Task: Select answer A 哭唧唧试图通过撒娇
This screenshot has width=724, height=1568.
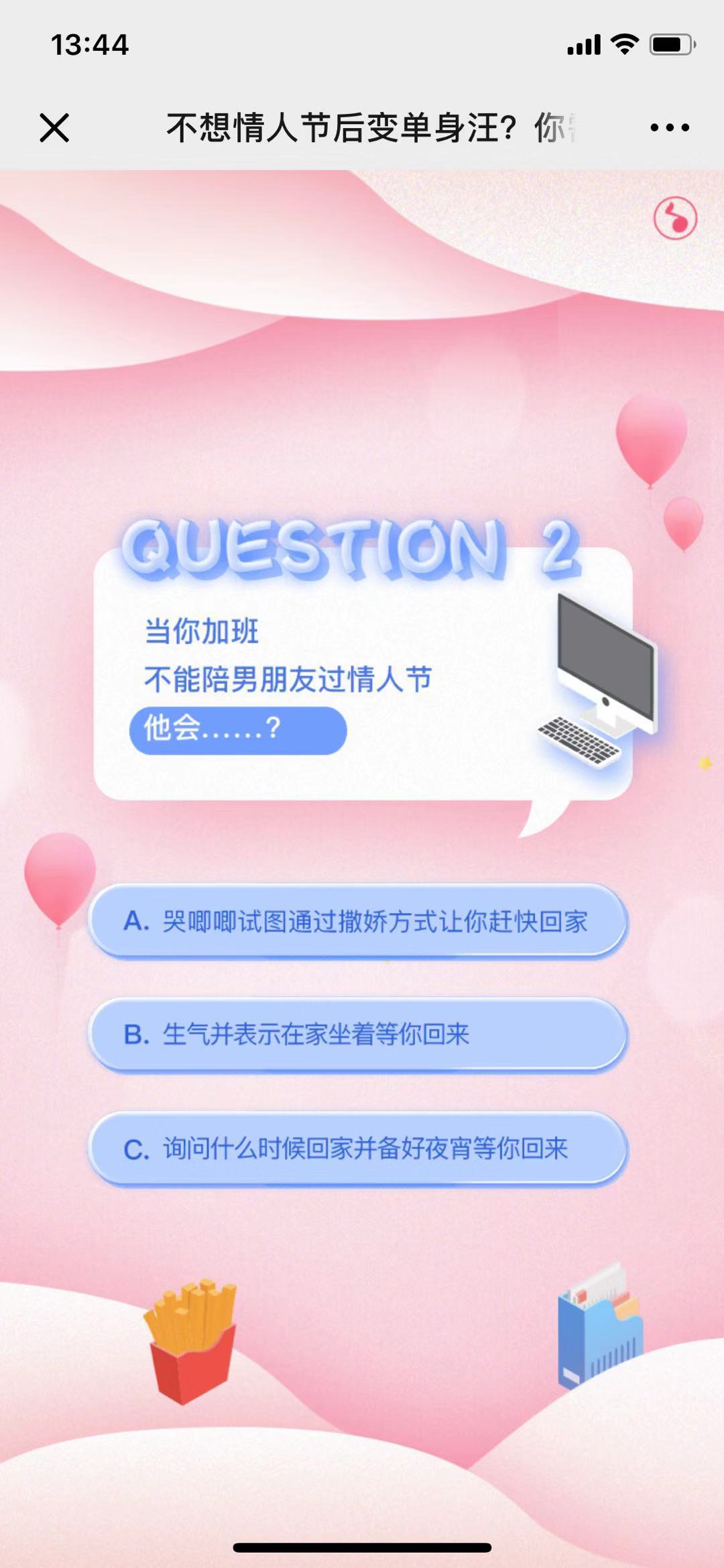Action: pos(357,921)
